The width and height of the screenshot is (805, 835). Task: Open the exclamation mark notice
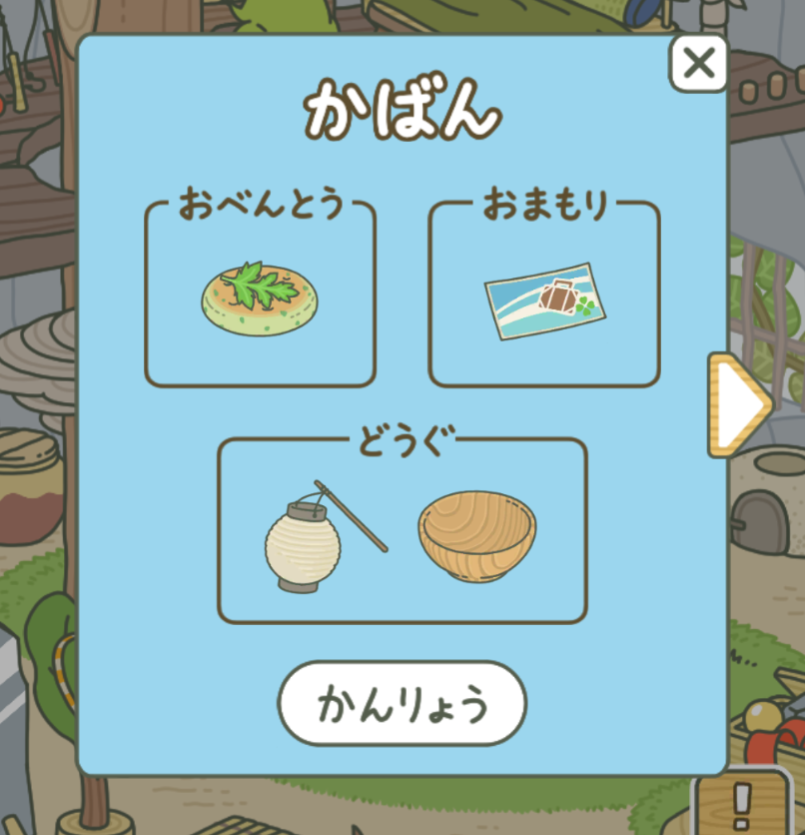tap(741, 801)
